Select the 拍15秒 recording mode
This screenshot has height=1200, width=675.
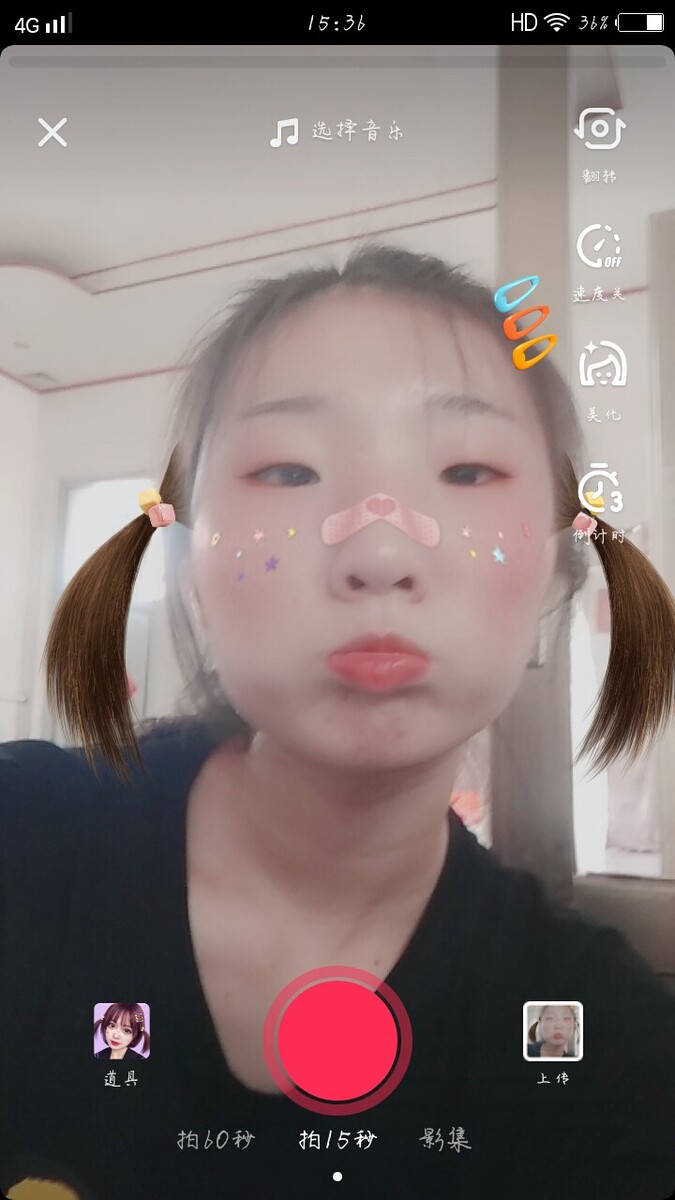337,1139
